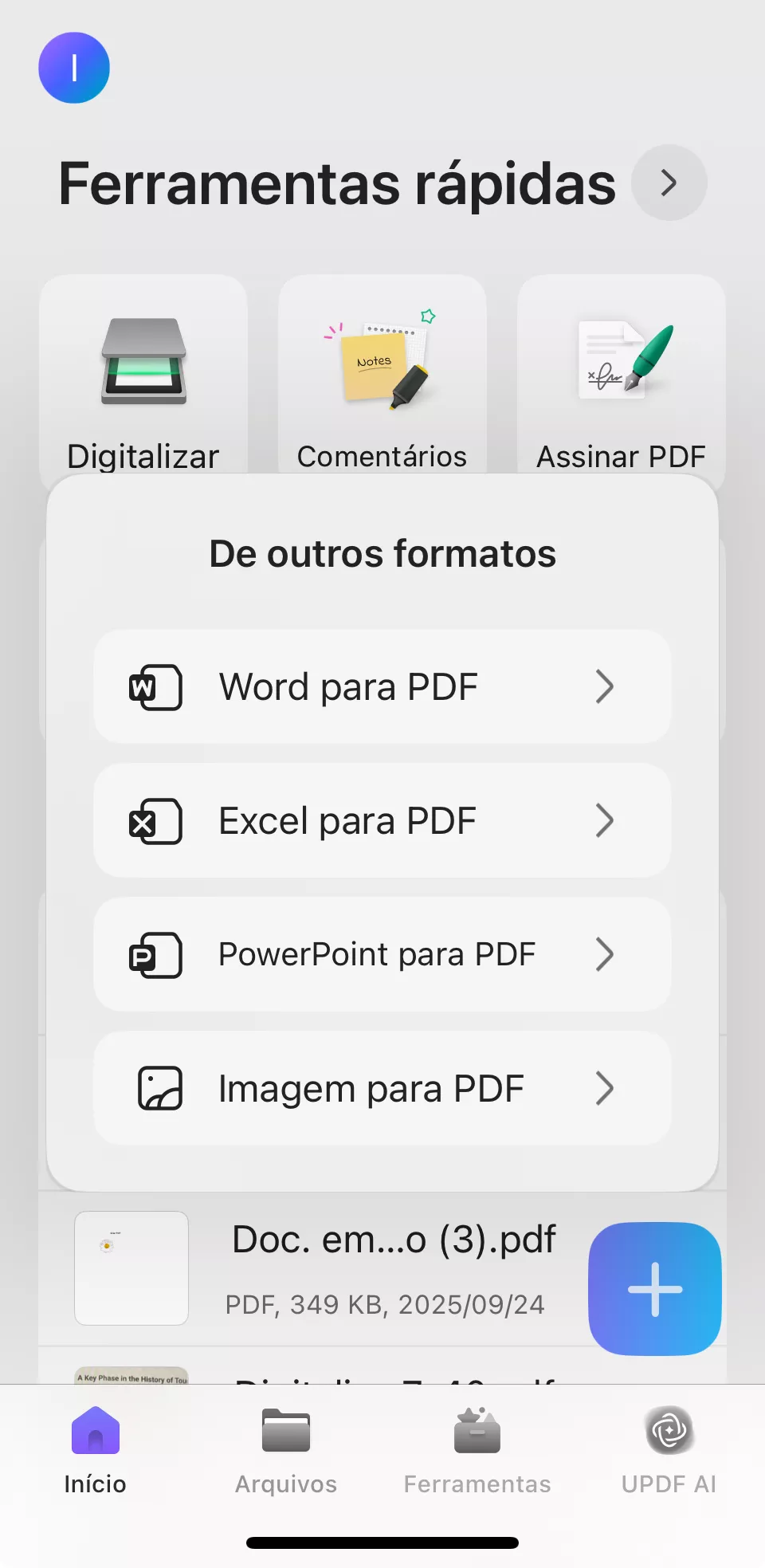The height and width of the screenshot is (1568, 765).
Task: Choose Excel para PDF
Action: coord(382,820)
